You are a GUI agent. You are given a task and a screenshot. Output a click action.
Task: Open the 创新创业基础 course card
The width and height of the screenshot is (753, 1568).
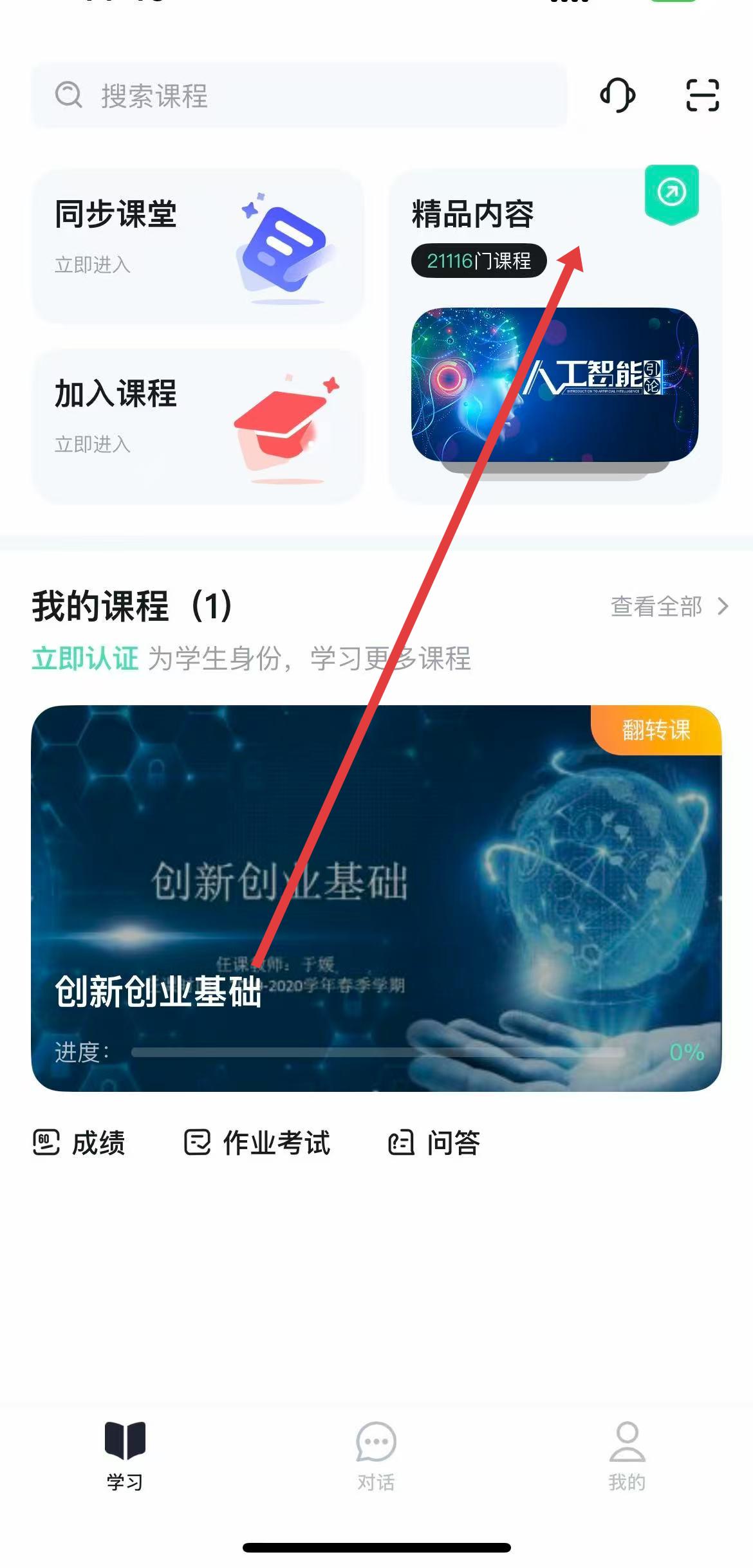coord(376,898)
